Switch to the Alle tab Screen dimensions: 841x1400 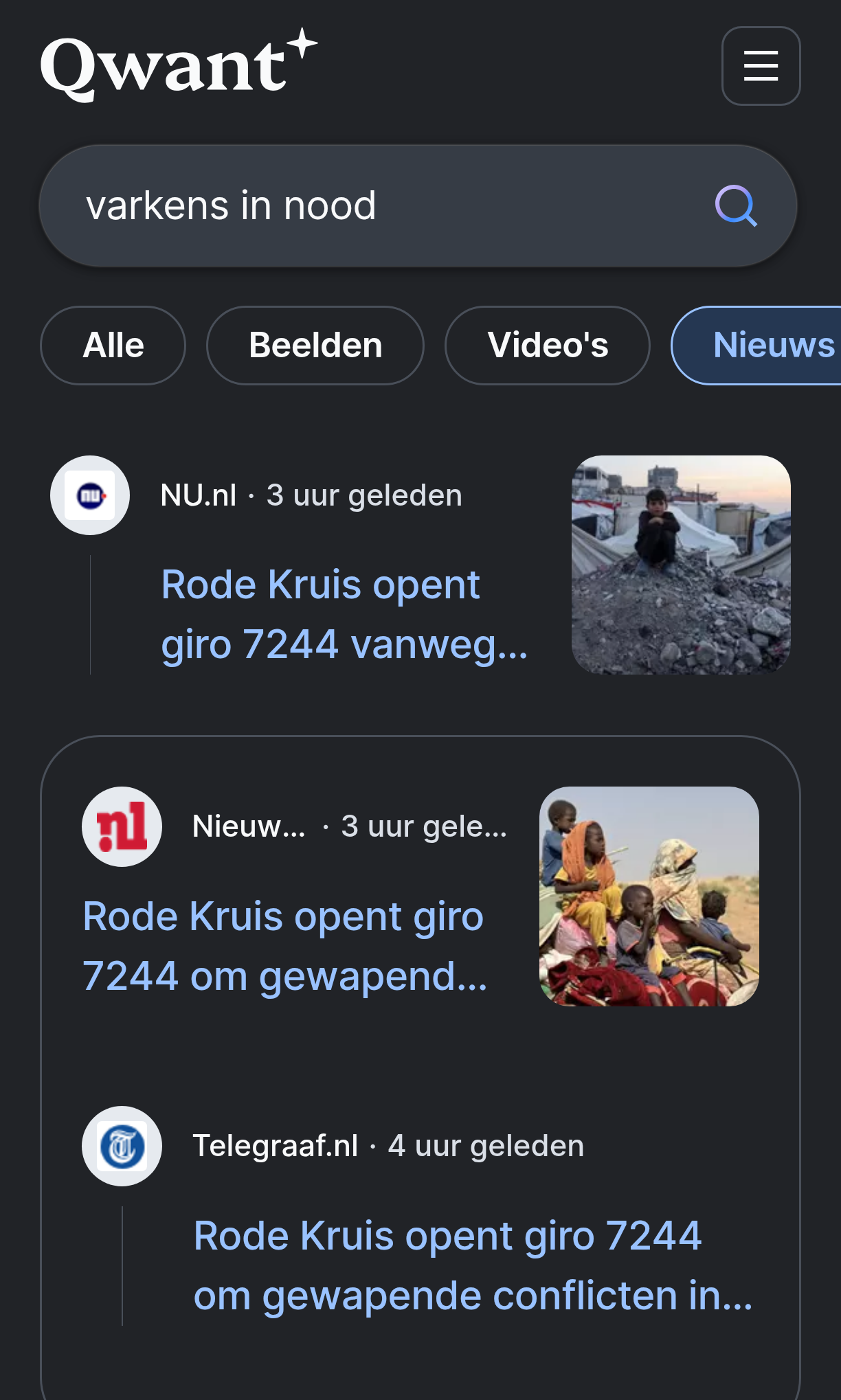click(113, 345)
